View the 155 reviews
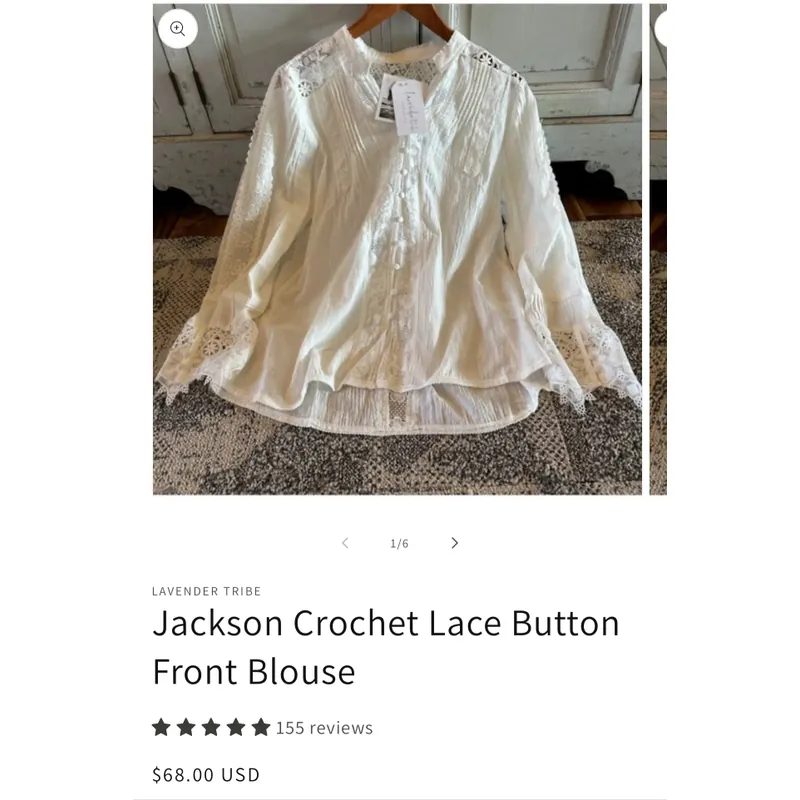Viewport: 800px width, 800px height. click(324, 728)
